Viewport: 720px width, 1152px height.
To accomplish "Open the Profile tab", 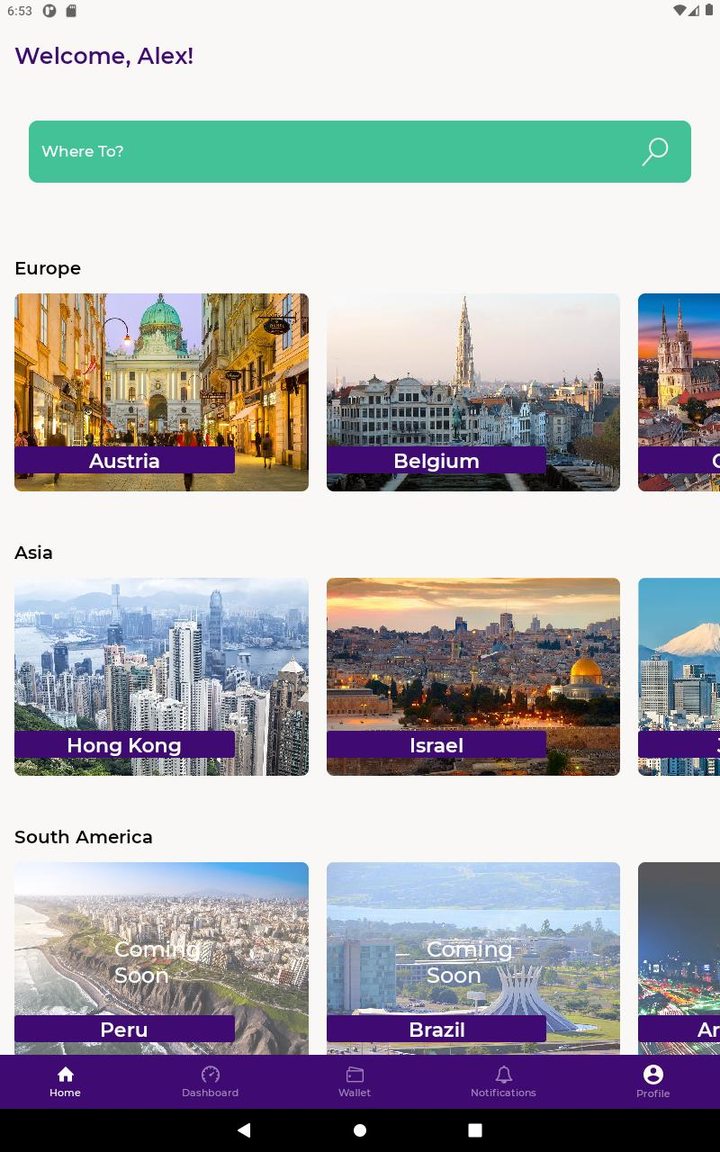I will [653, 1081].
